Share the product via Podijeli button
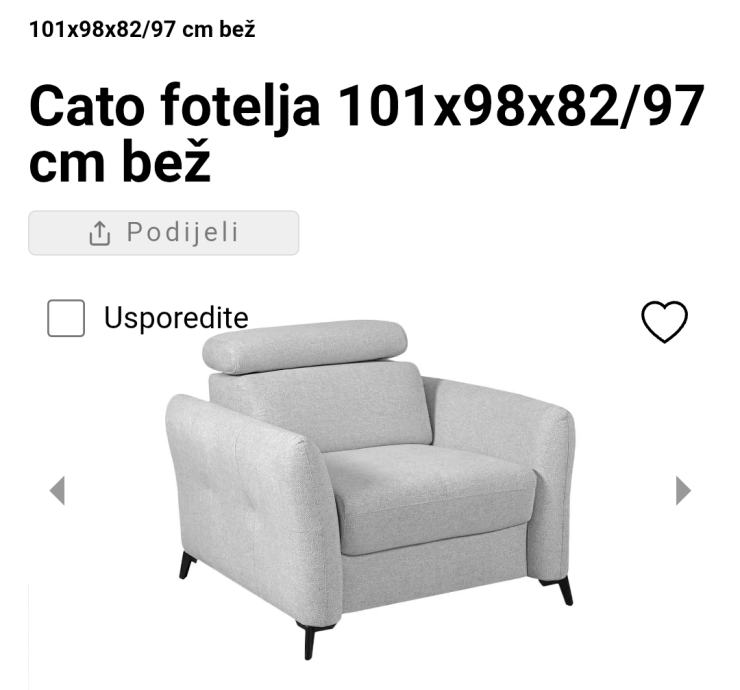The height and width of the screenshot is (690, 740). (164, 233)
